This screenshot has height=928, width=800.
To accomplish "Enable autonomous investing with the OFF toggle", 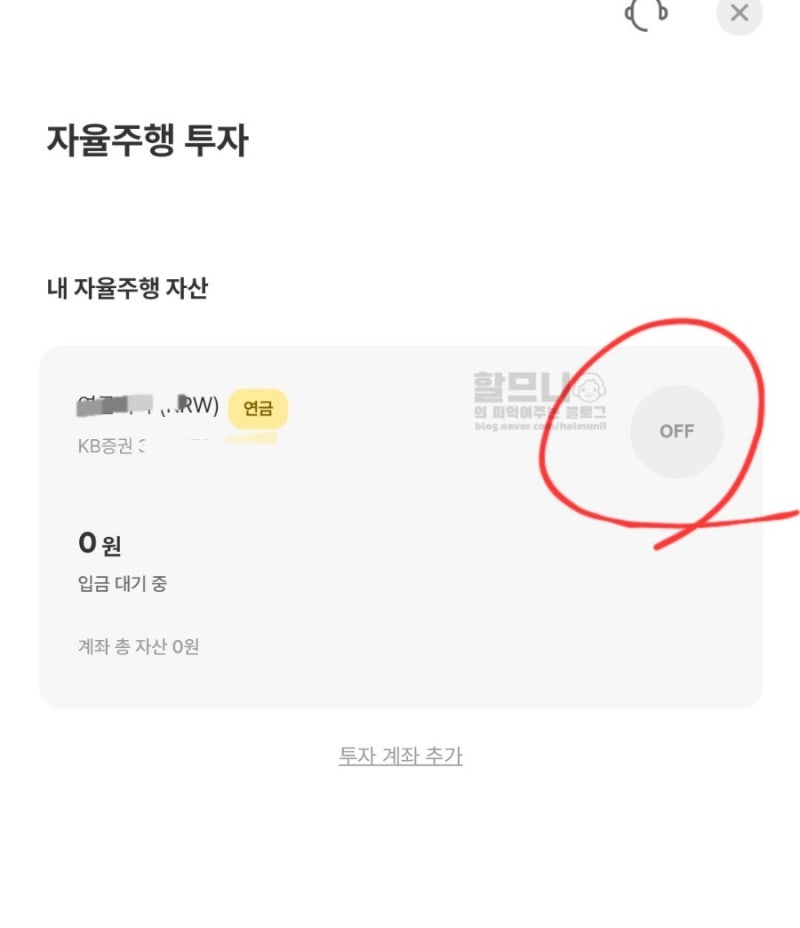I will click(678, 431).
